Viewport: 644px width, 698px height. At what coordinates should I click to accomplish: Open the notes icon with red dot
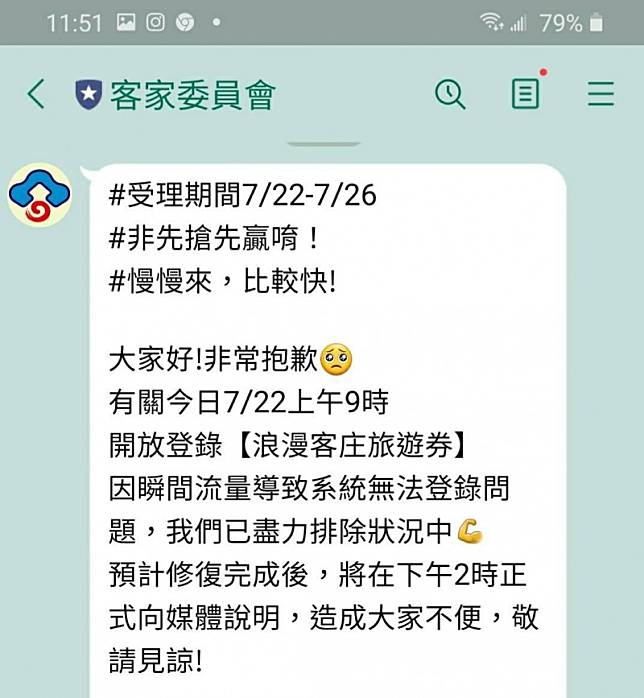[526, 95]
